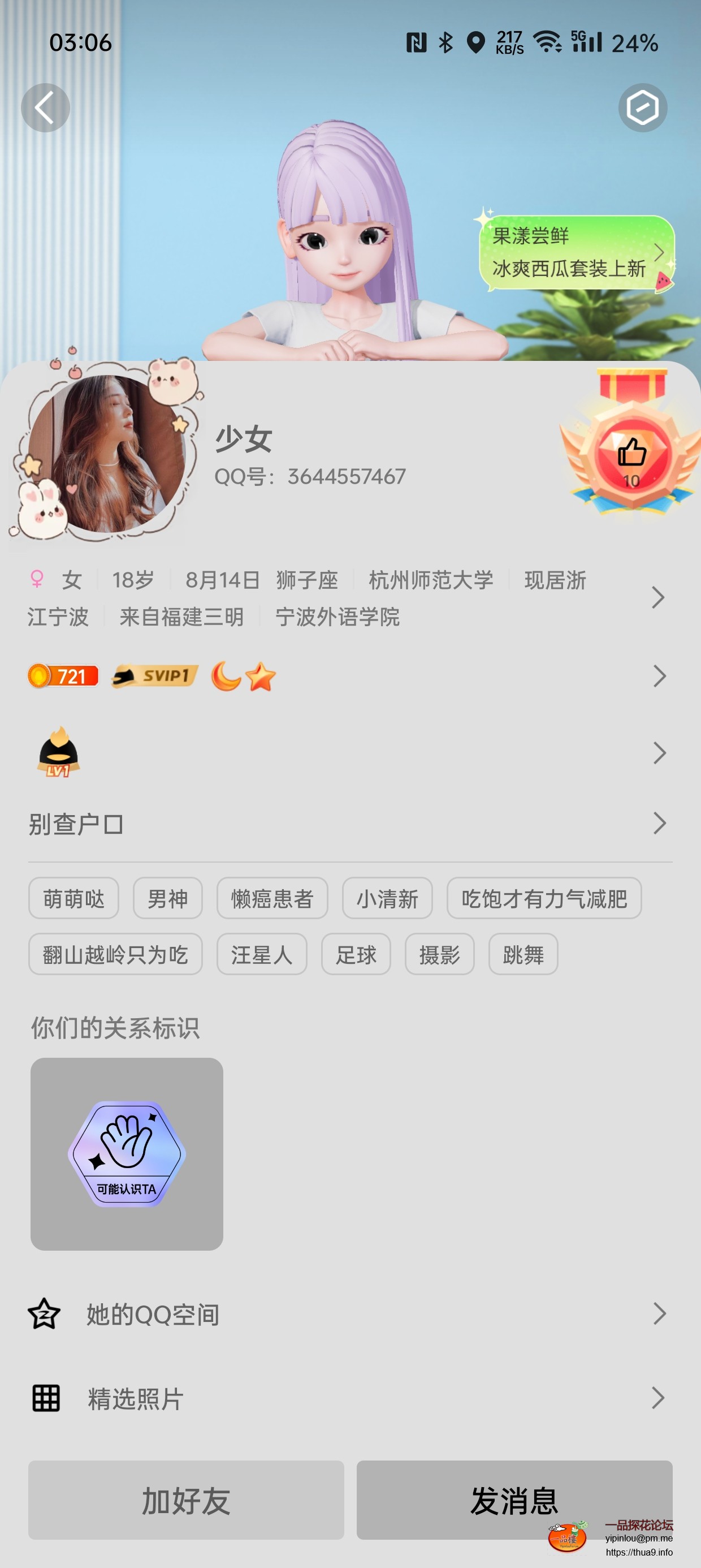The image size is (701, 1568).
Task: Expand the personal info row chevron
Action: pos(660,598)
